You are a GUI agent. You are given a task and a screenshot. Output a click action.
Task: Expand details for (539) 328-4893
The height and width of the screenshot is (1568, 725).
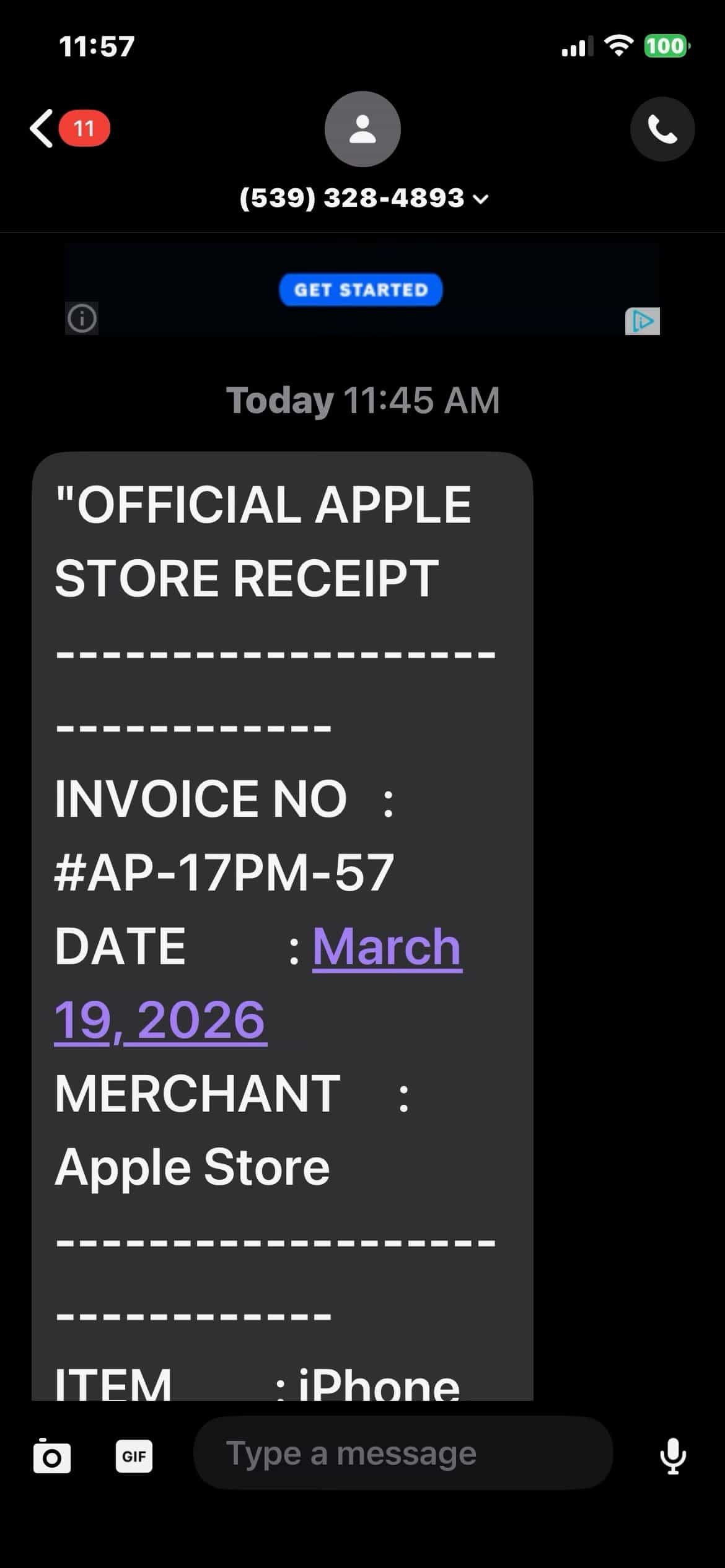[x=364, y=198]
